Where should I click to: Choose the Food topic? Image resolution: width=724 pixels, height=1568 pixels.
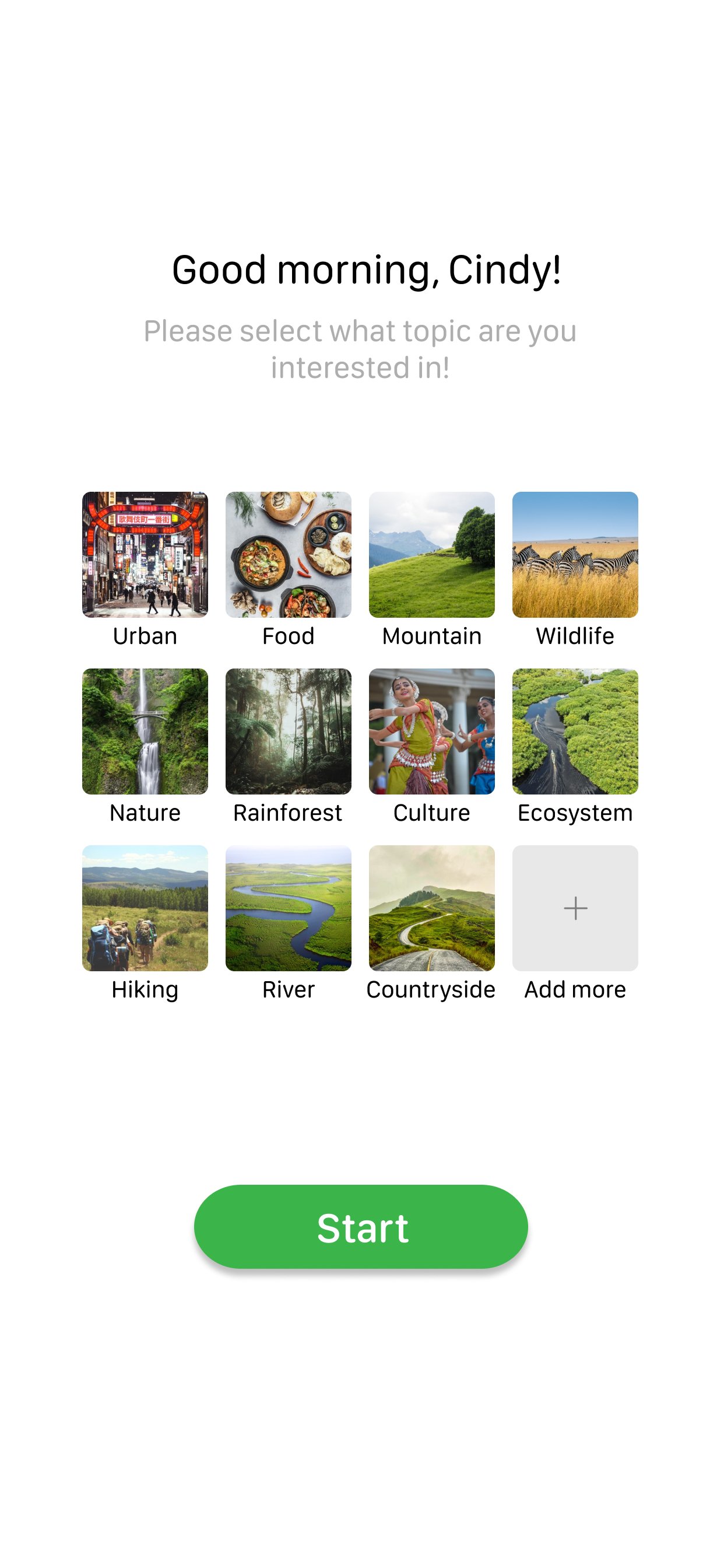(289, 555)
